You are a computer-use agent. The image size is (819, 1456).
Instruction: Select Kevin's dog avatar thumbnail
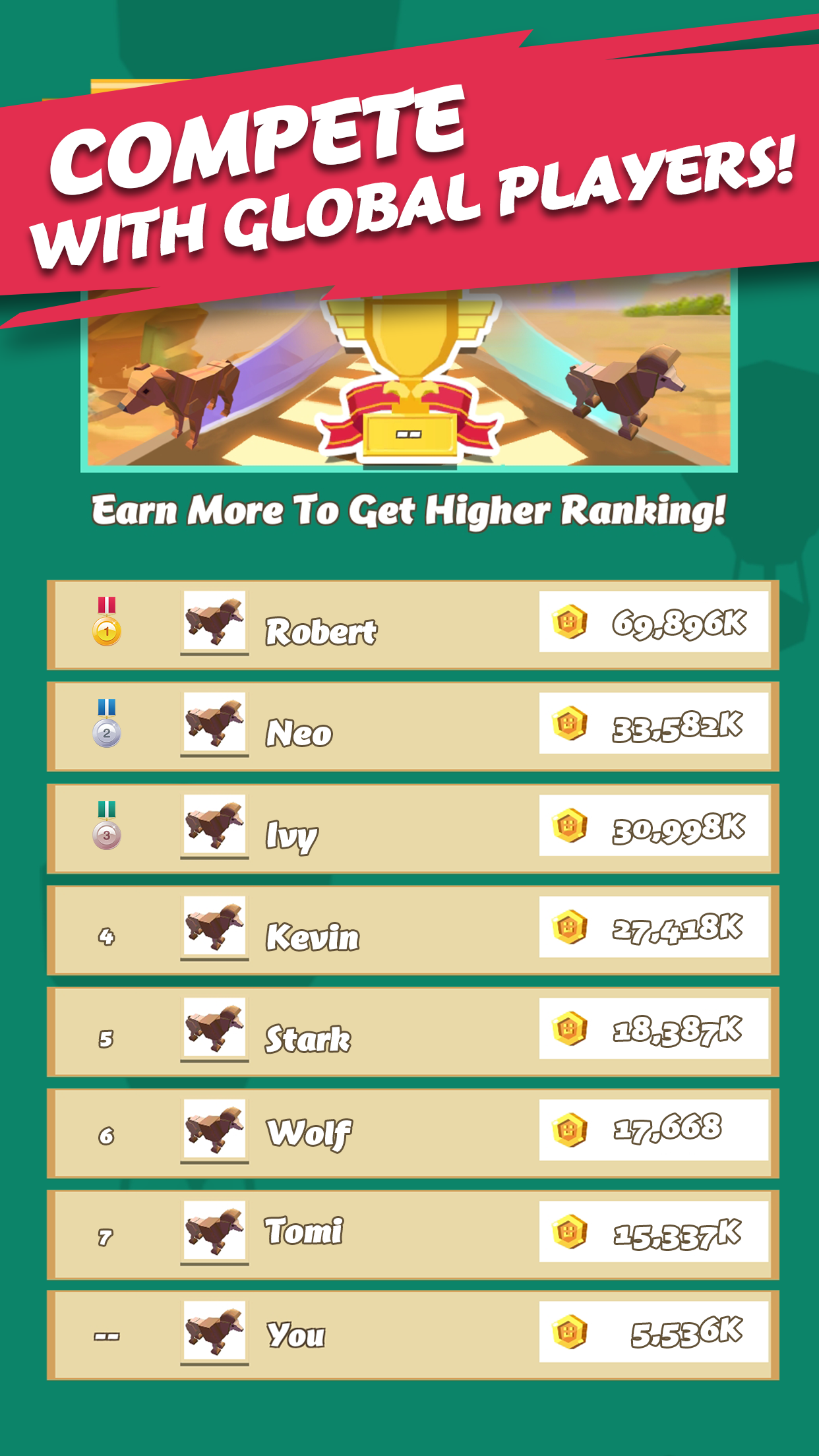pyautogui.click(x=214, y=933)
